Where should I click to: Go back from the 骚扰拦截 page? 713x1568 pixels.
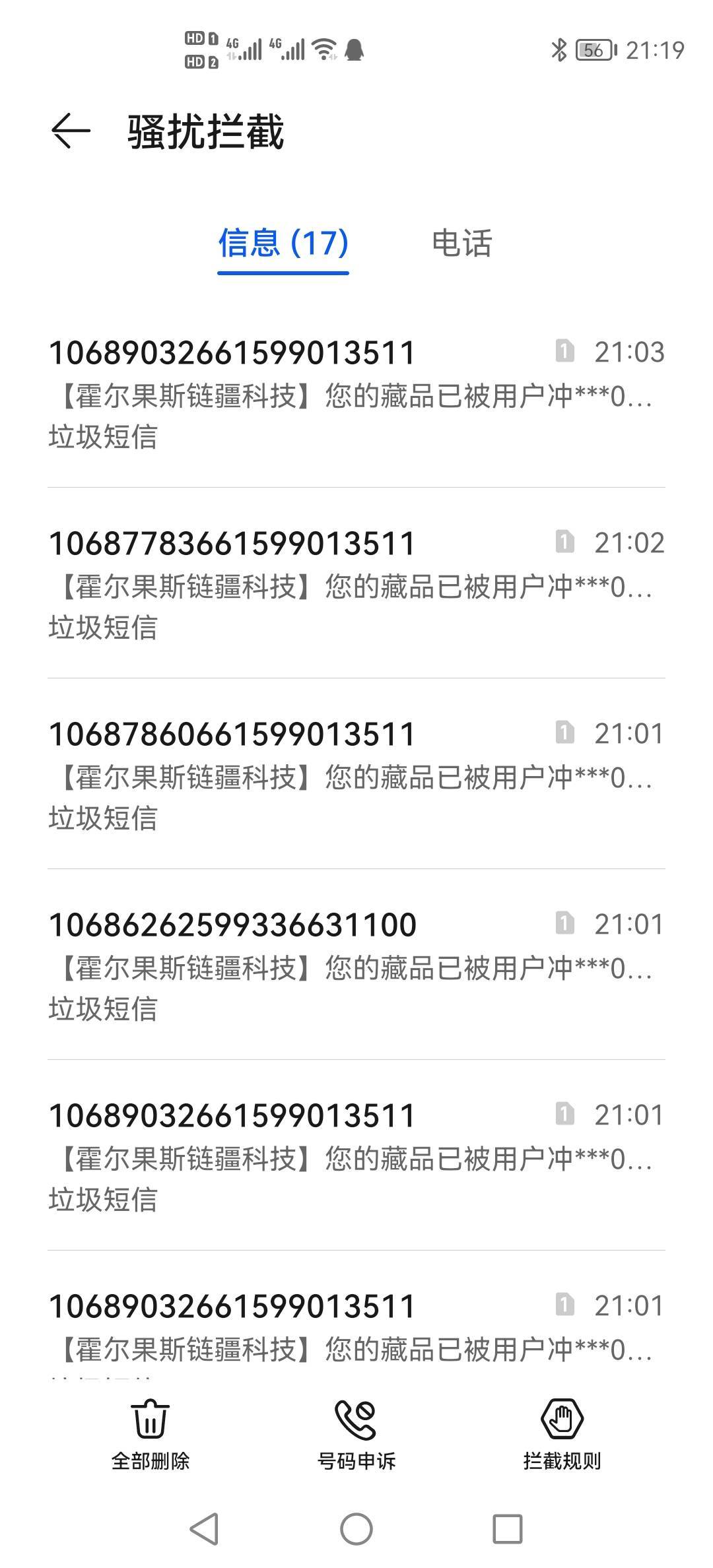click(71, 131)
